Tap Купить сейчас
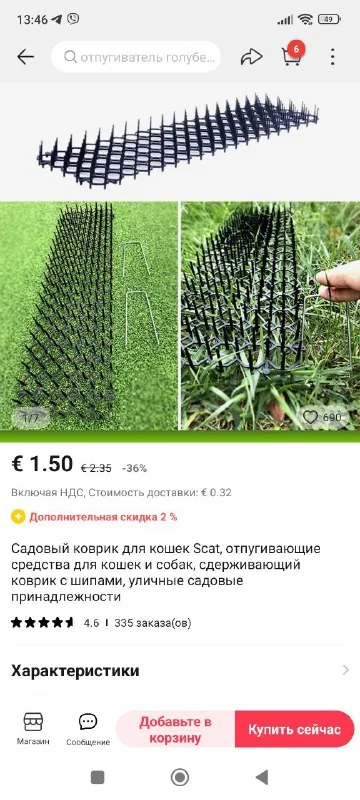Image resolution: width=360 pixels, height=800 pixels. (294, 729)
